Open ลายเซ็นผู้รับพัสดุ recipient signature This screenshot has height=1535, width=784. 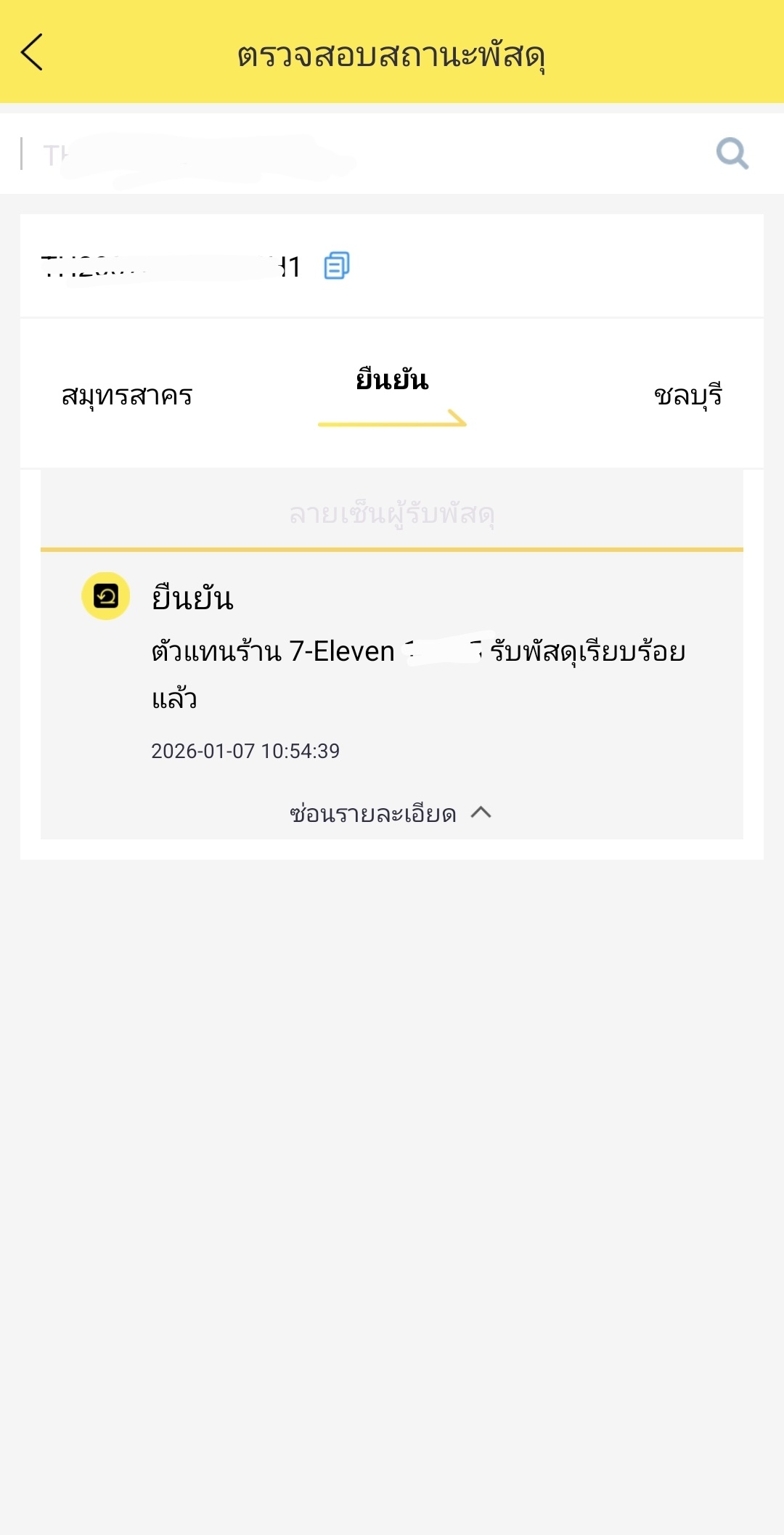coord(392,513)
